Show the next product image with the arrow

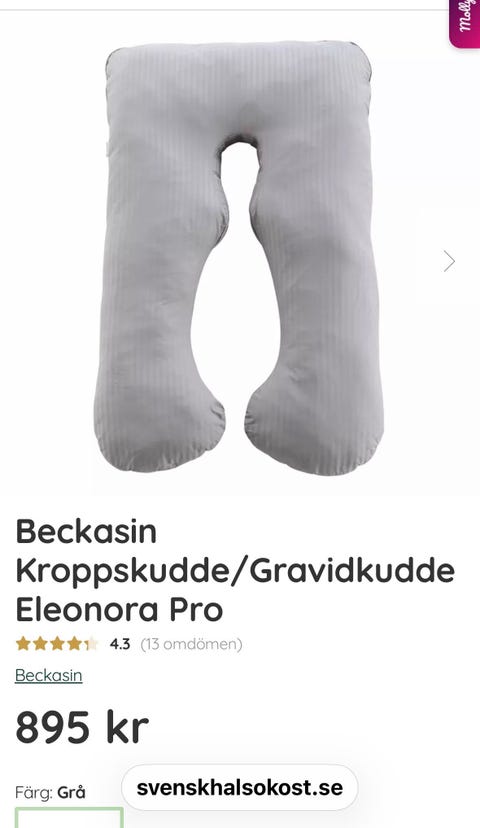click(x=449, y=261)
